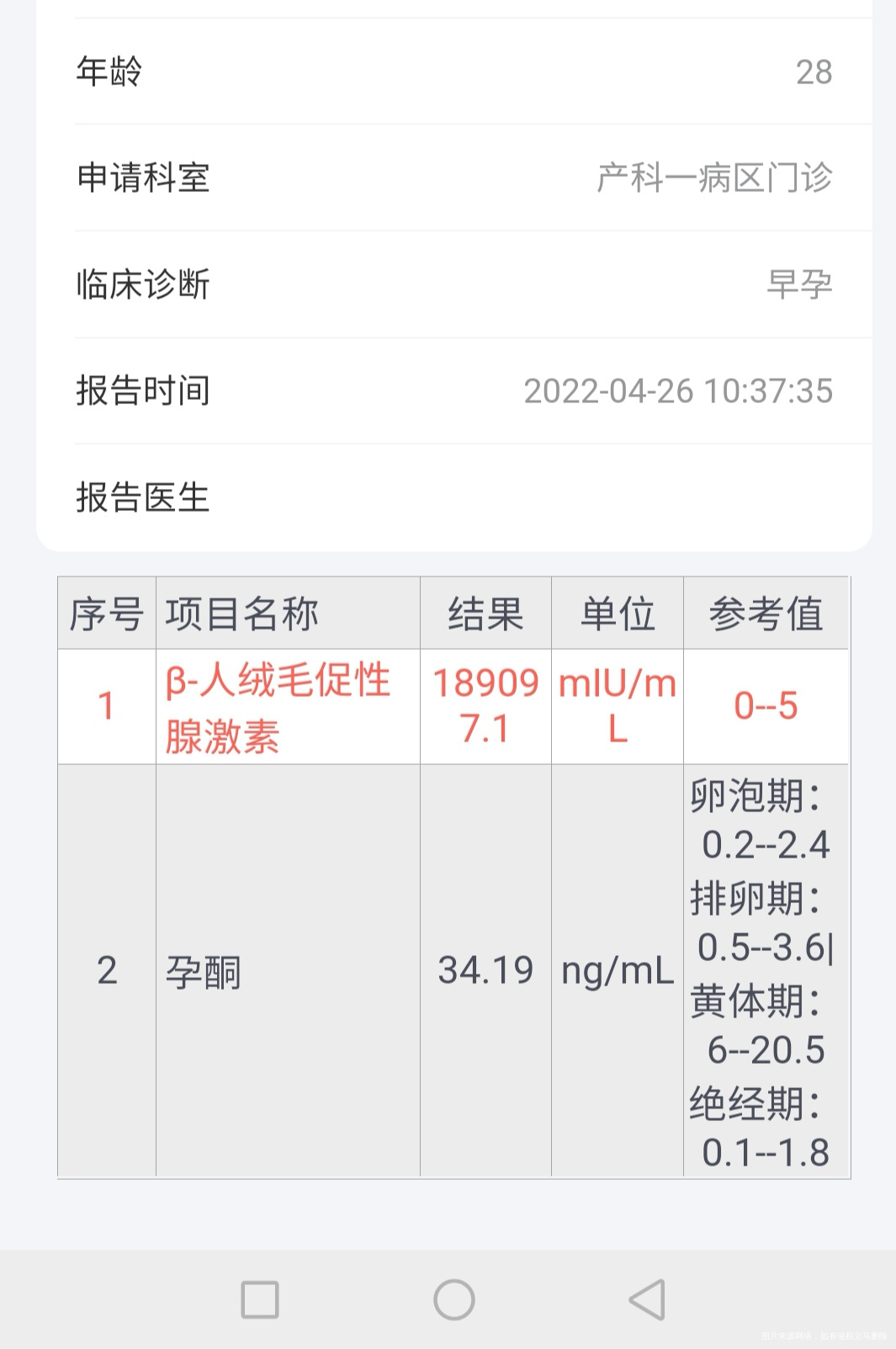
Task: Tap the 结果 column header
Action: [x=485, y=613]
